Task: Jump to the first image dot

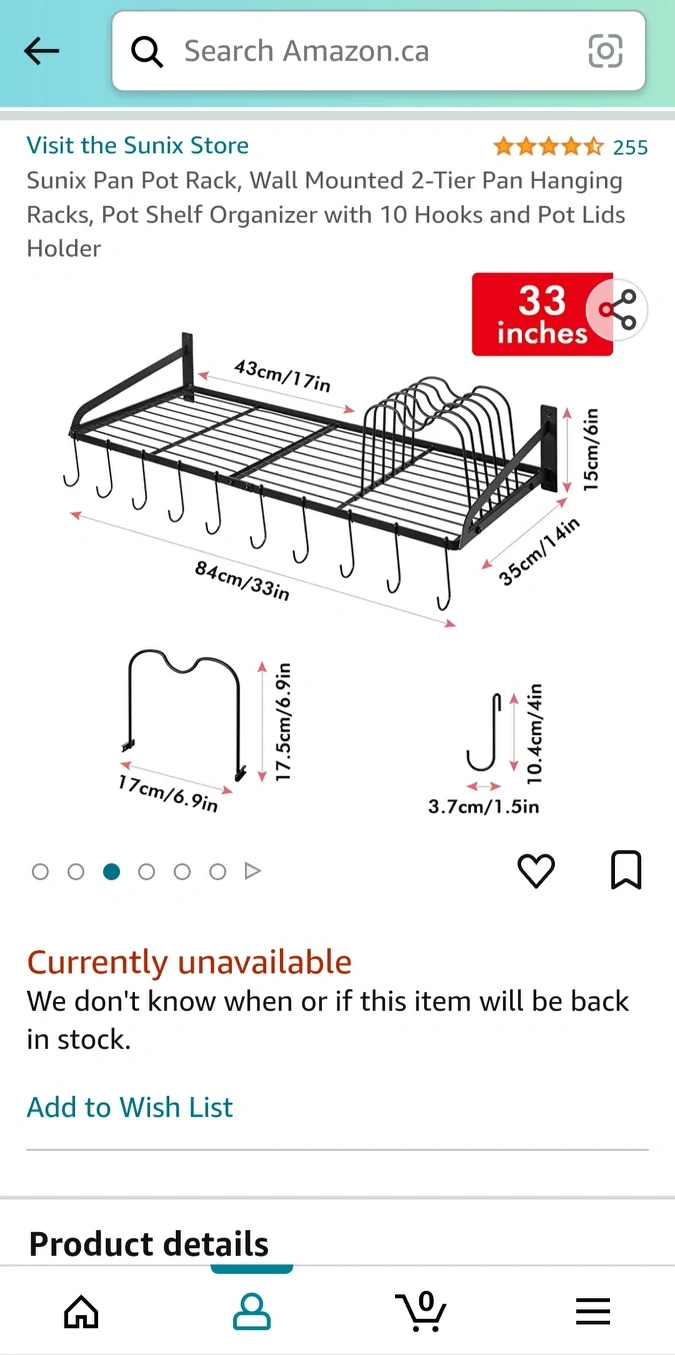Action: (40, 872)
